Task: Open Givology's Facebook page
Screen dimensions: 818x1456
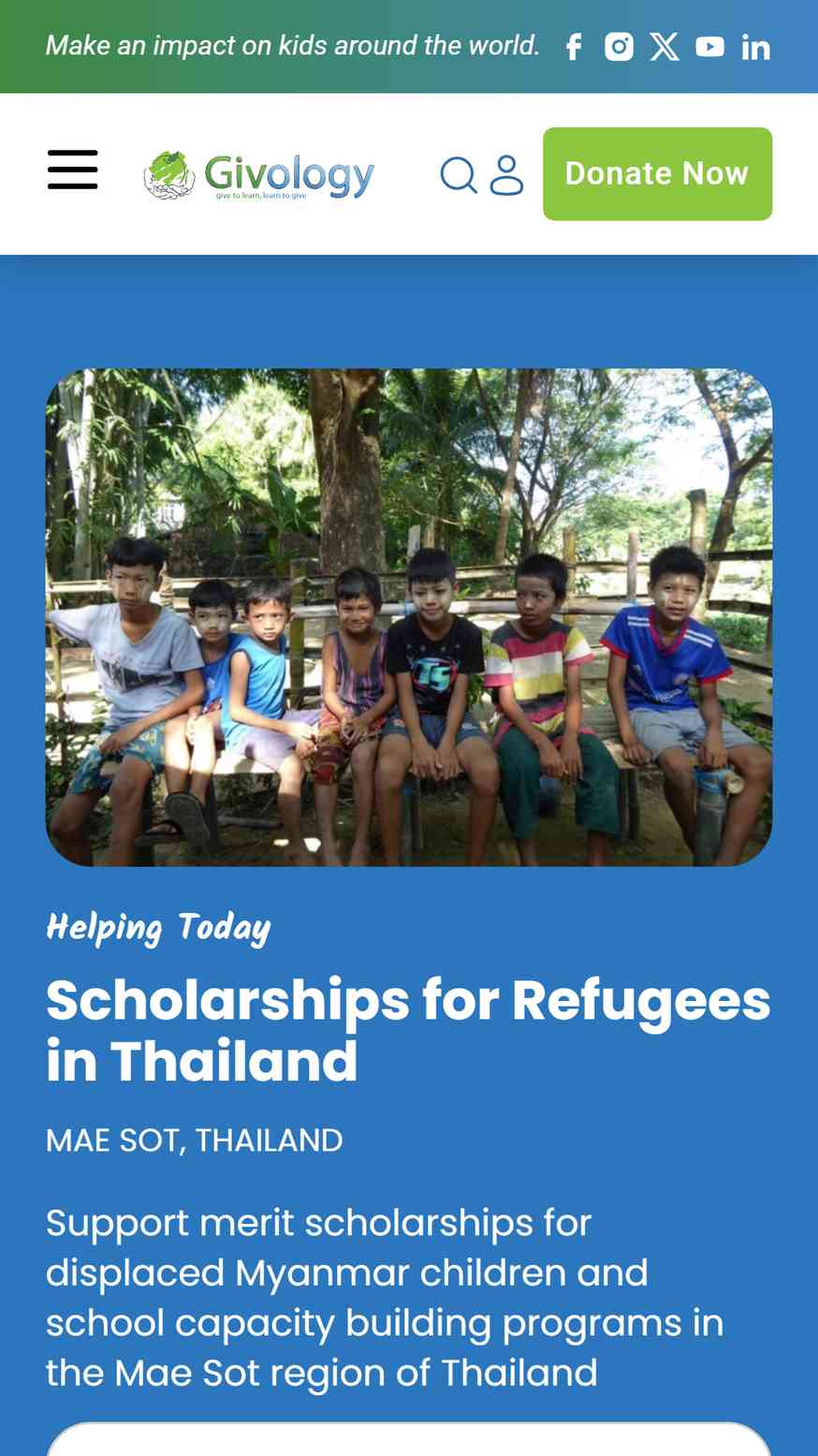Action: (x=574, y=46)
